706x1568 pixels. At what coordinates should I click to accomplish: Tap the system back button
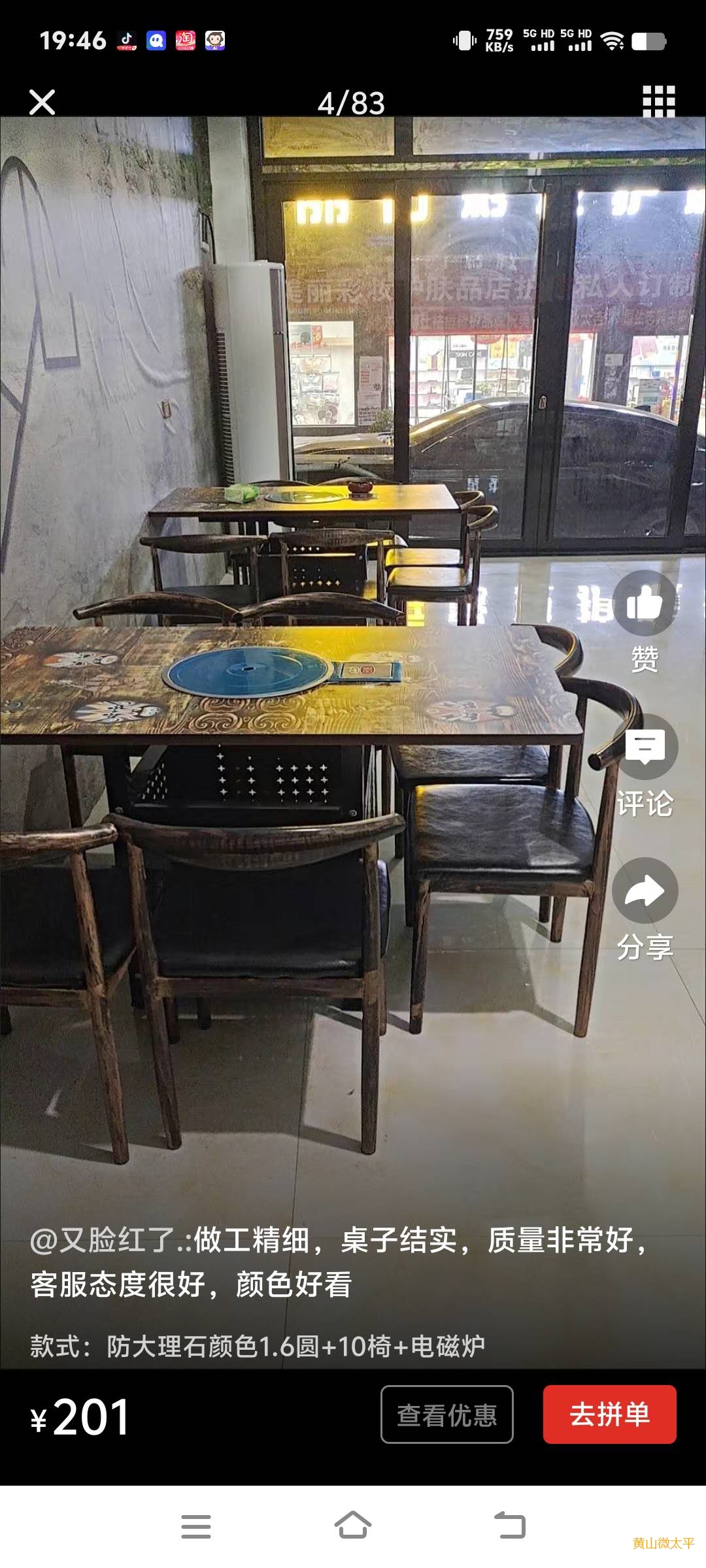(510, 1526)
